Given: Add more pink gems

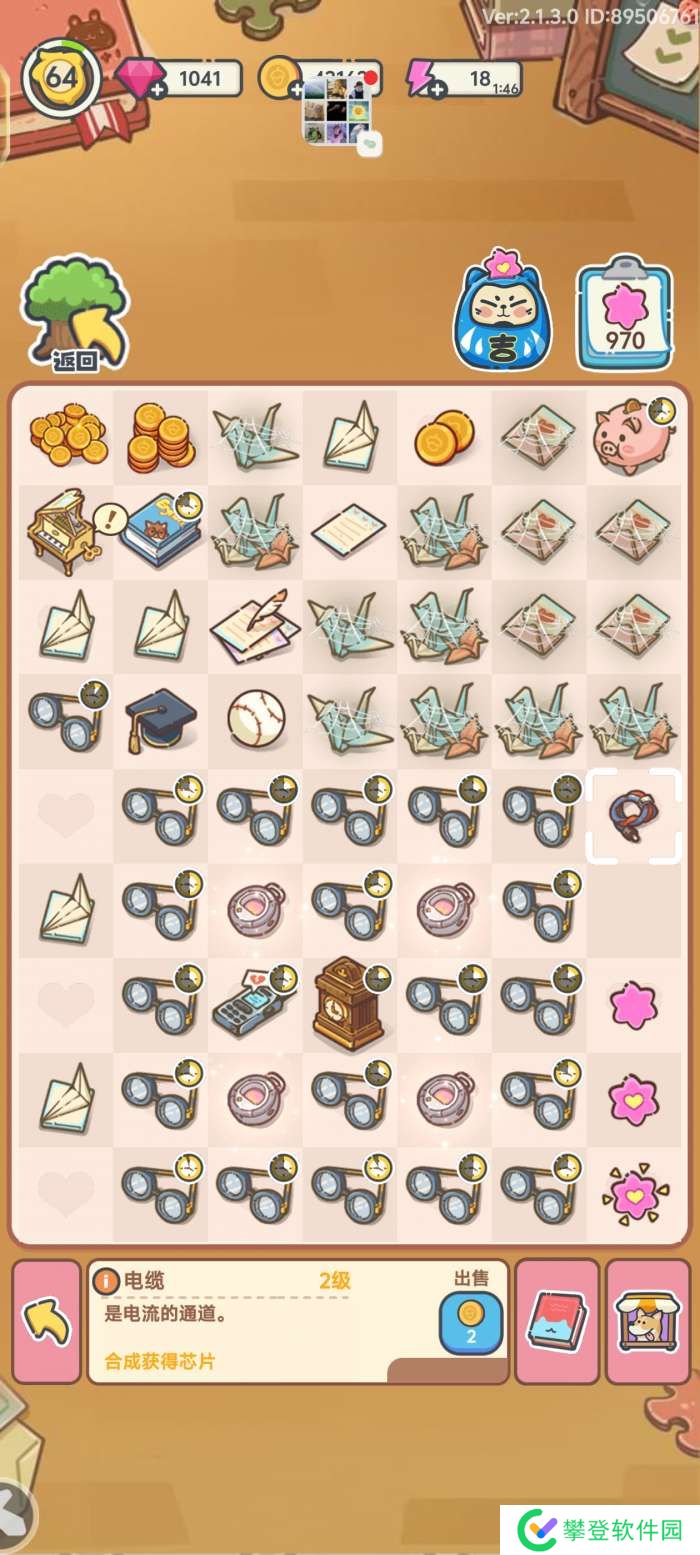Looking at the screenshot, I should point(157,90).
